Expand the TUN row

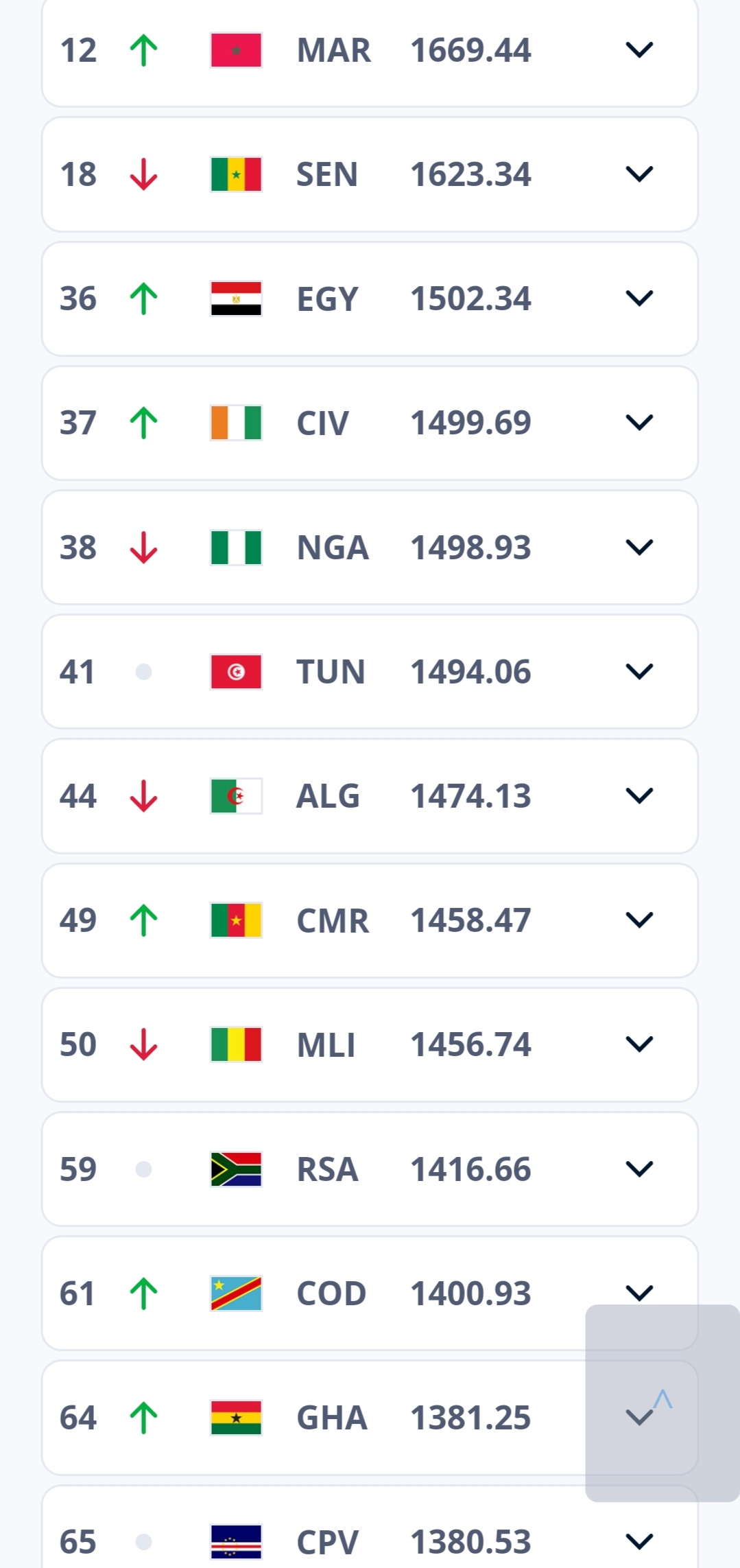[639, 672]
